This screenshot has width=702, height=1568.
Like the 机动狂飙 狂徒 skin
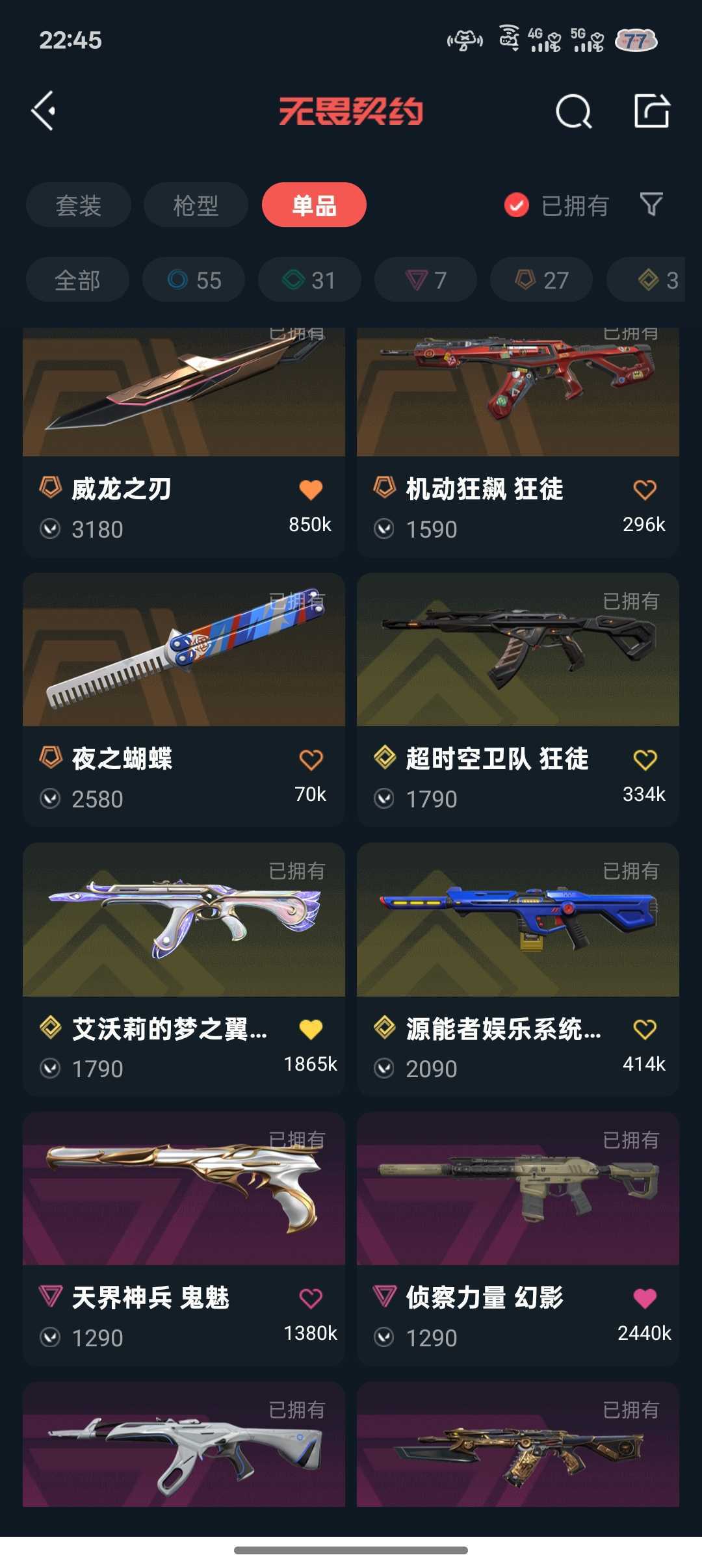pos(645,490)
